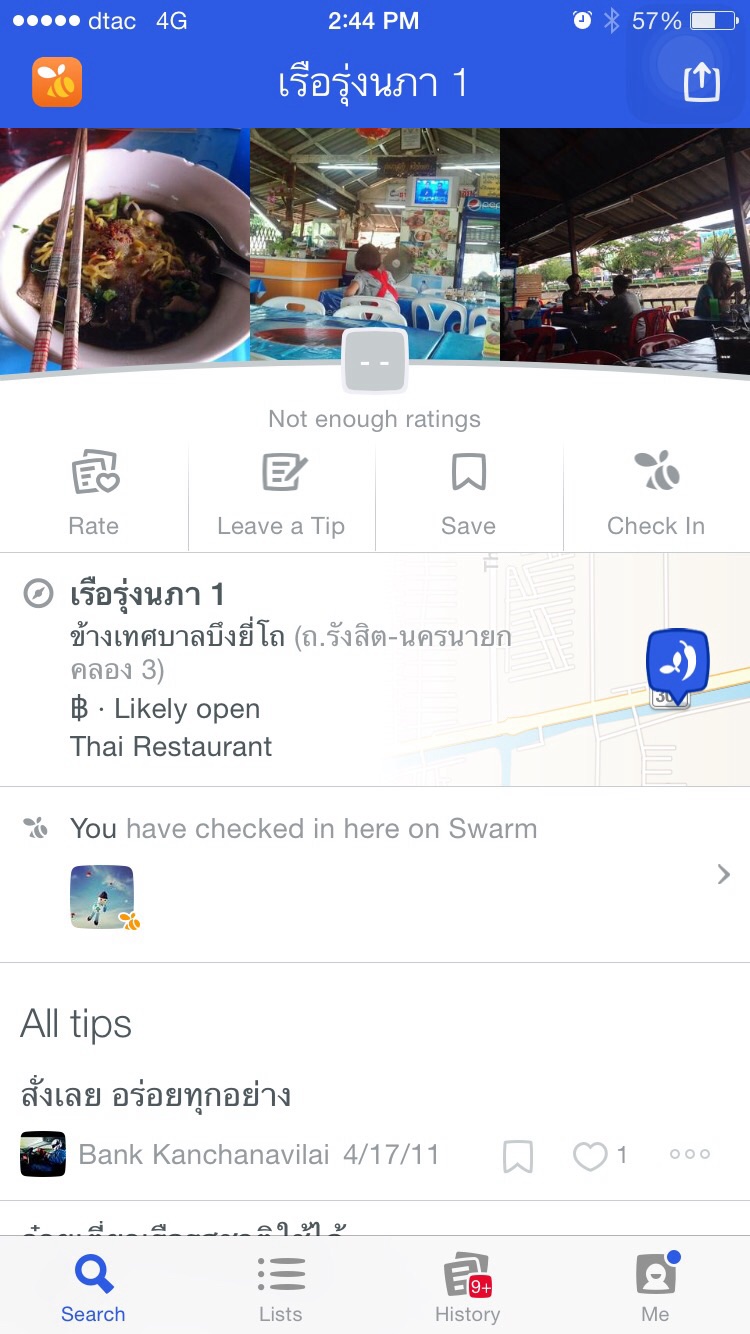Open the noodle bowl photo

click(x=124, y=245)
